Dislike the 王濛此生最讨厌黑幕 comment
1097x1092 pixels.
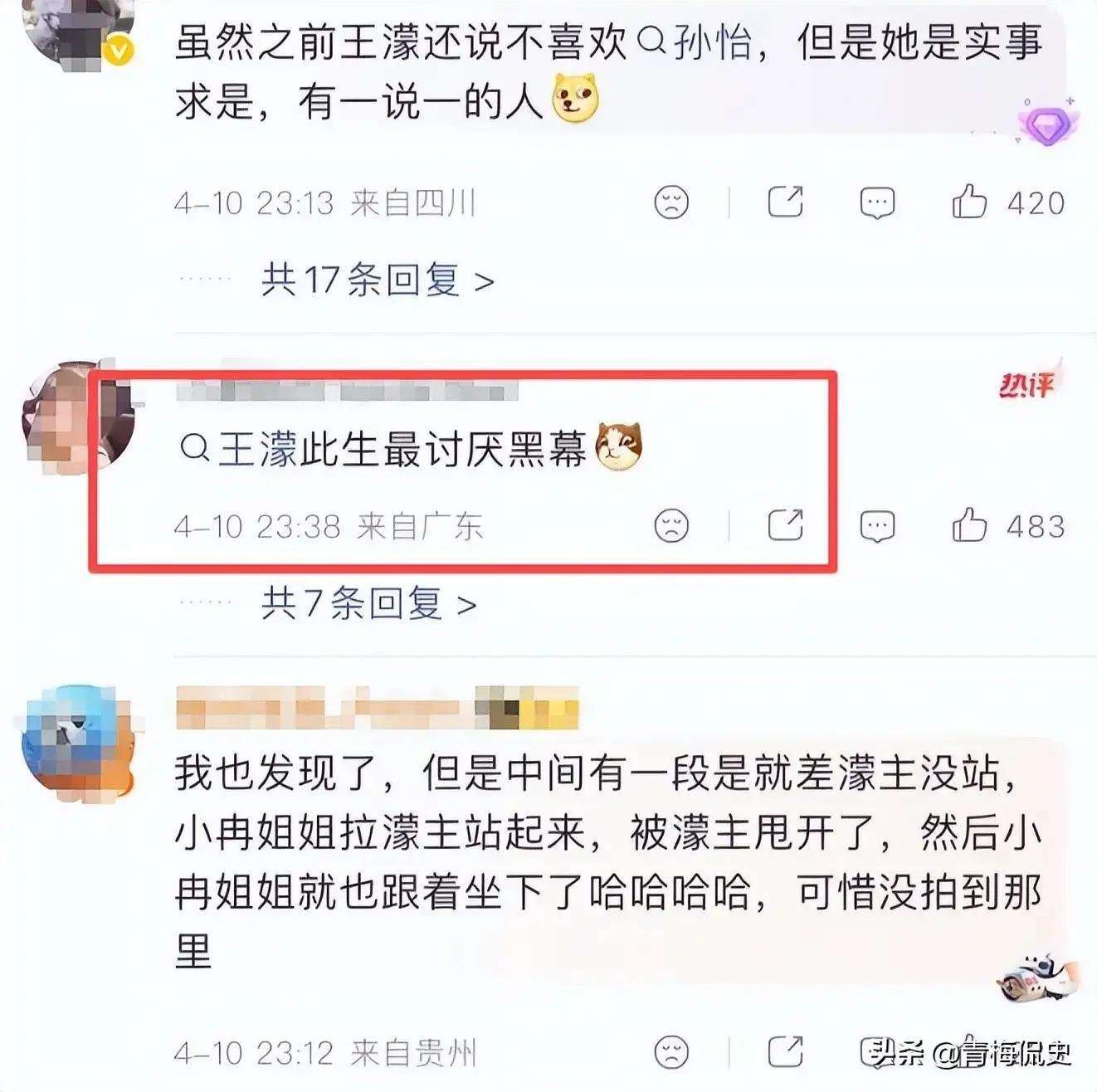671,526
